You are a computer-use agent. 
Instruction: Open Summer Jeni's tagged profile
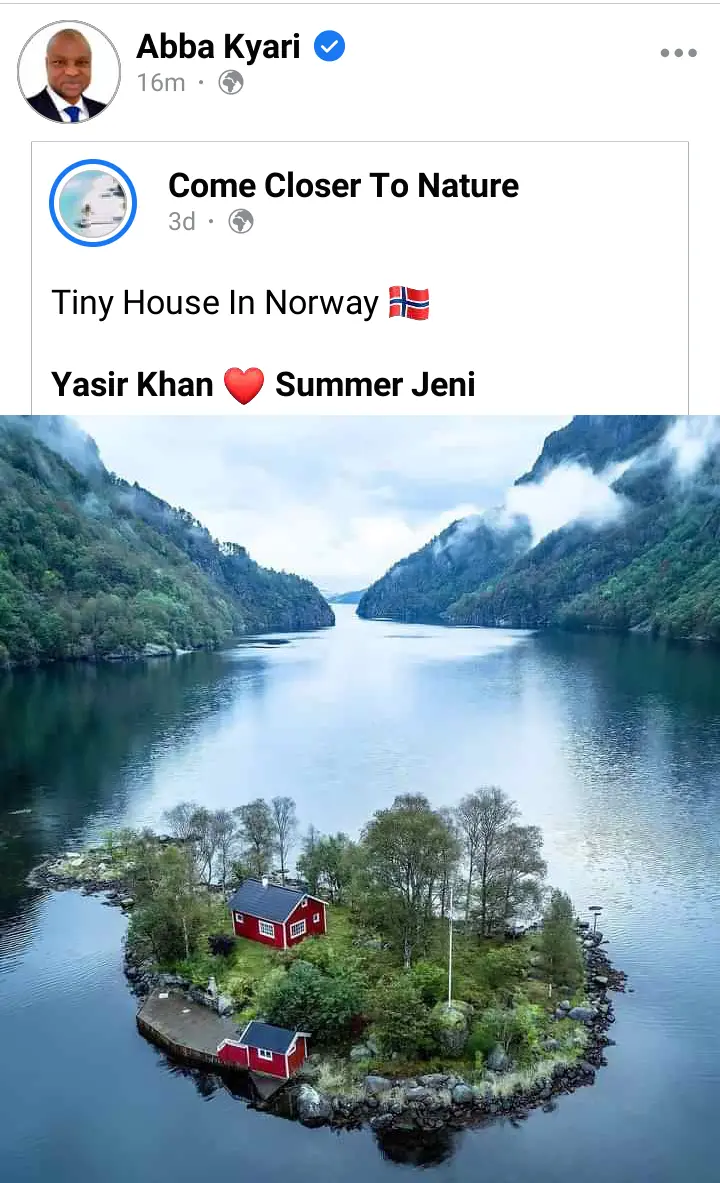click(375, 384)
